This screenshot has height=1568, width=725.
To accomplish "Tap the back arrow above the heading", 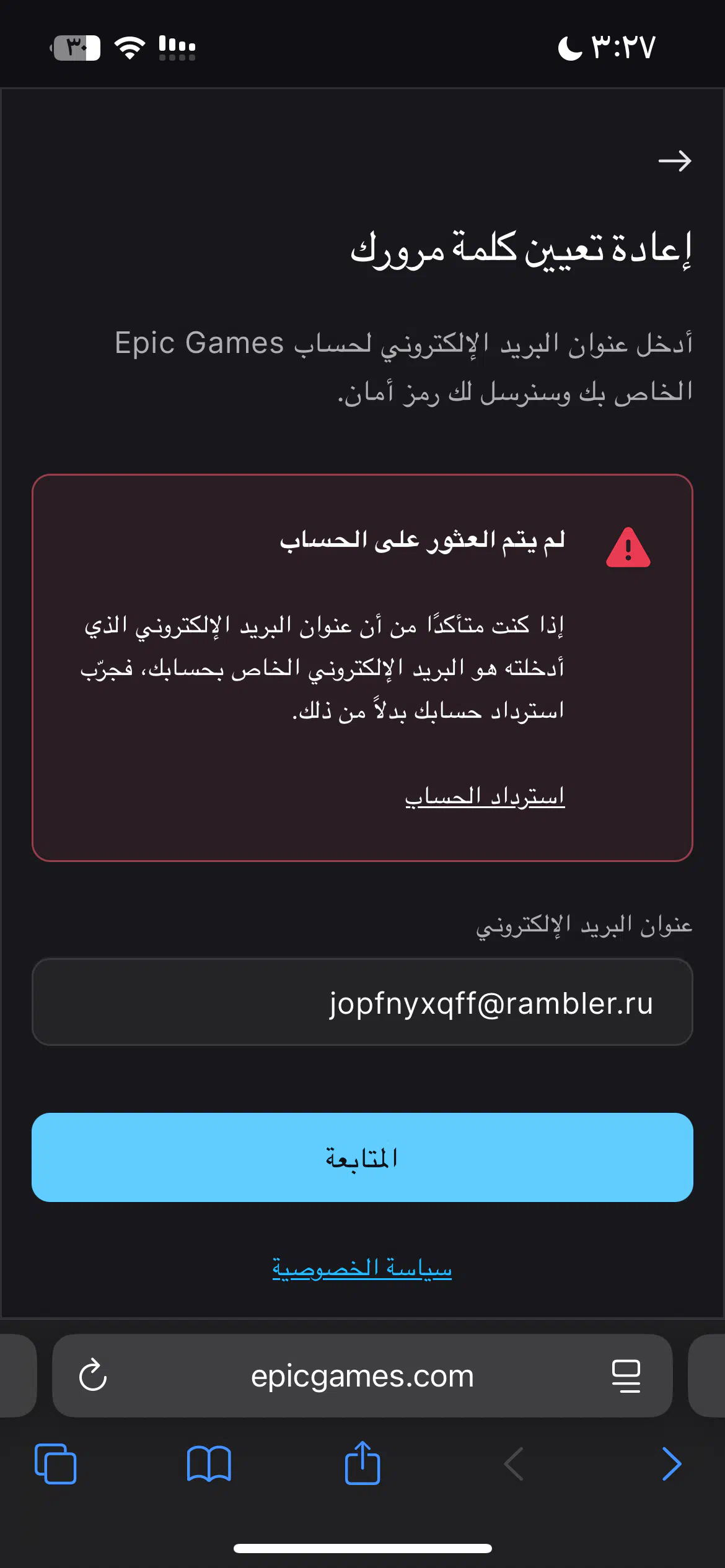I will (675, 161).
